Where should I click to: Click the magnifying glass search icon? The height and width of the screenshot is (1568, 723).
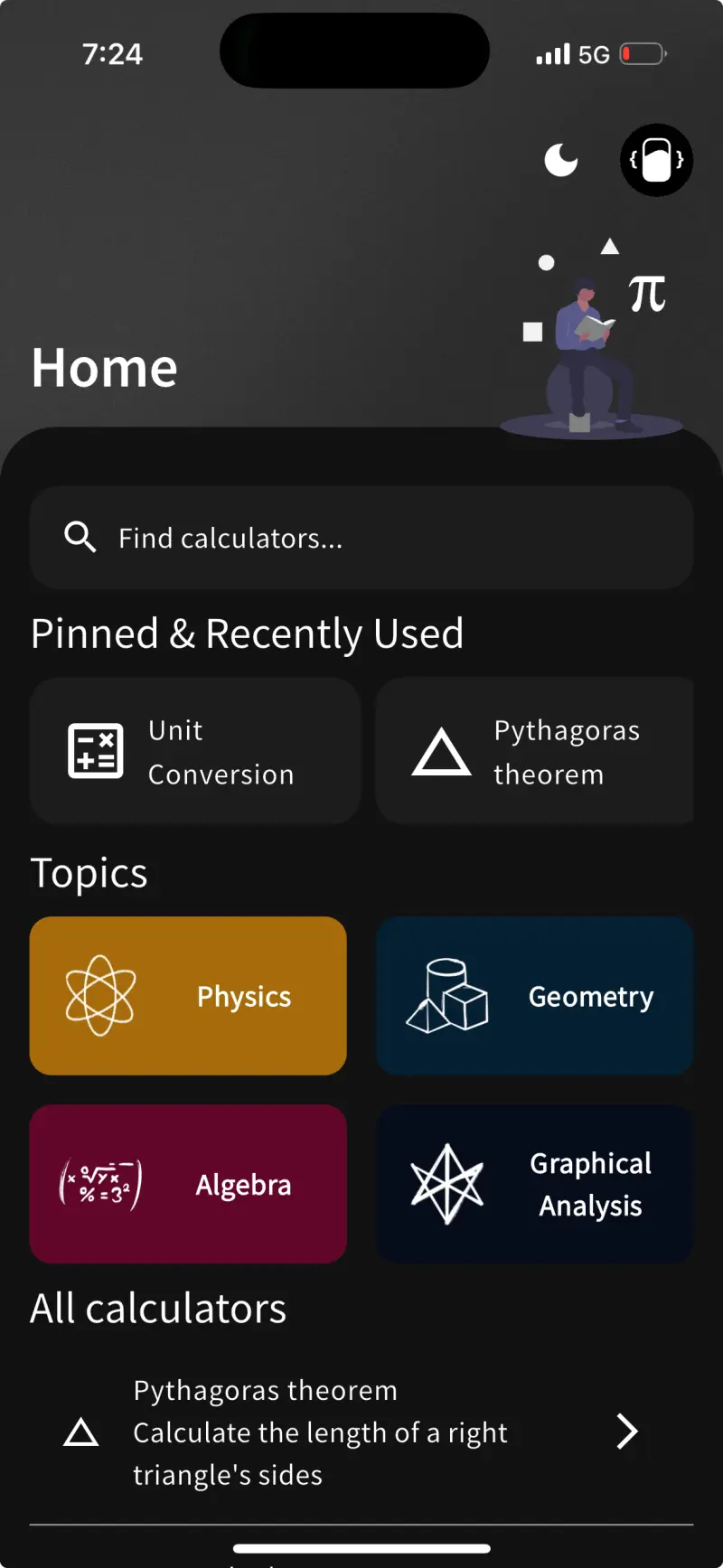coord(80,538)
